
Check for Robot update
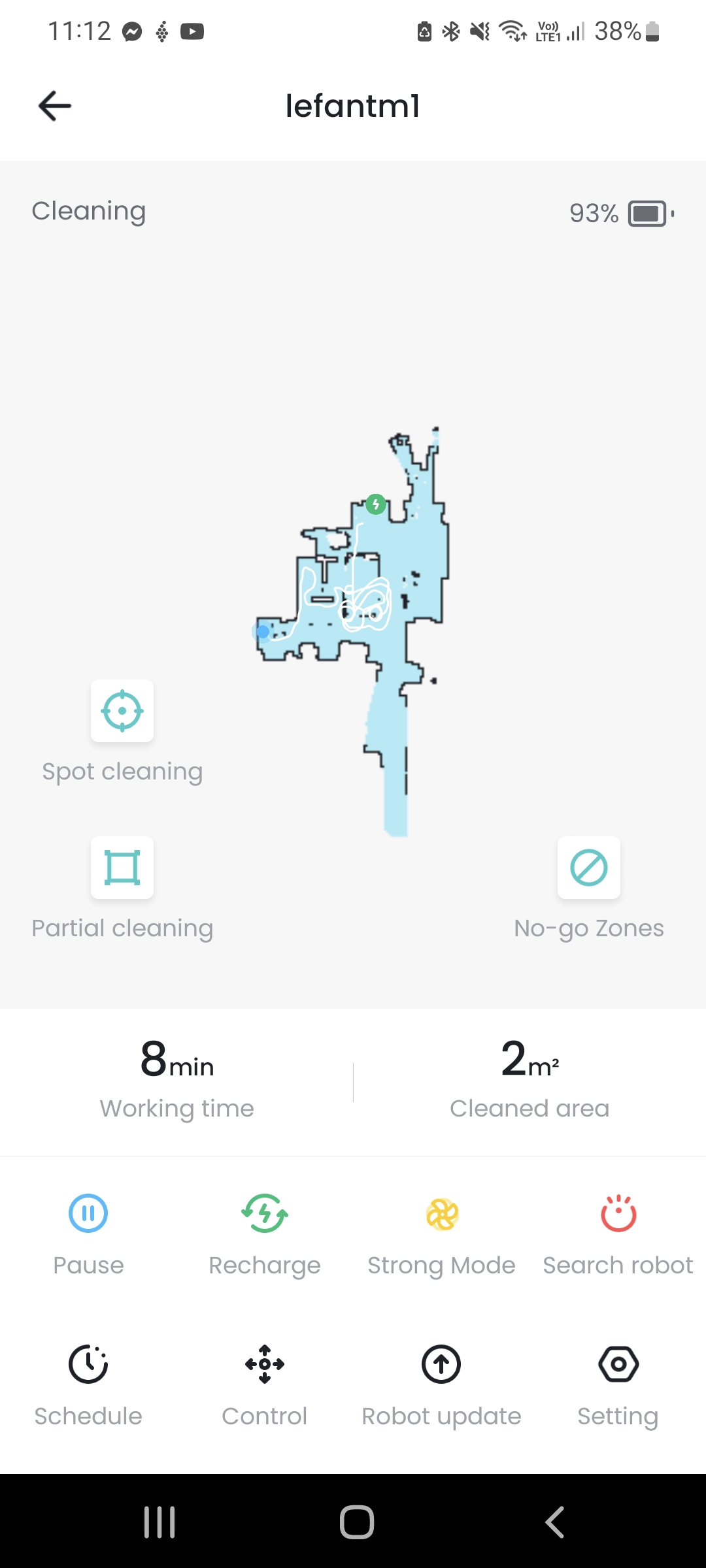[441, 1364]
